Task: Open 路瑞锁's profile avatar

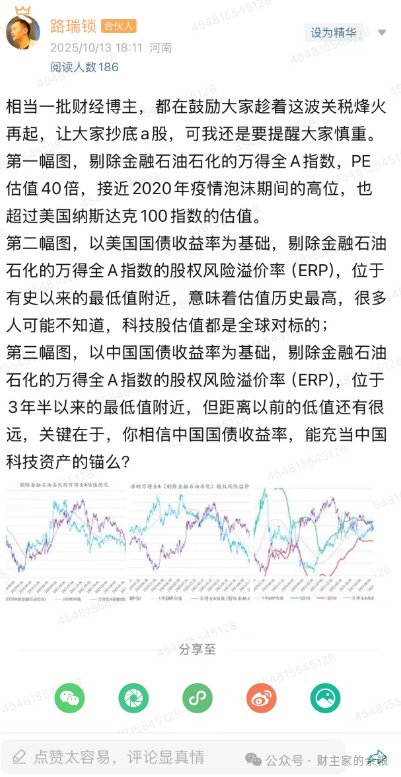Action: click(x=22, y=31)
